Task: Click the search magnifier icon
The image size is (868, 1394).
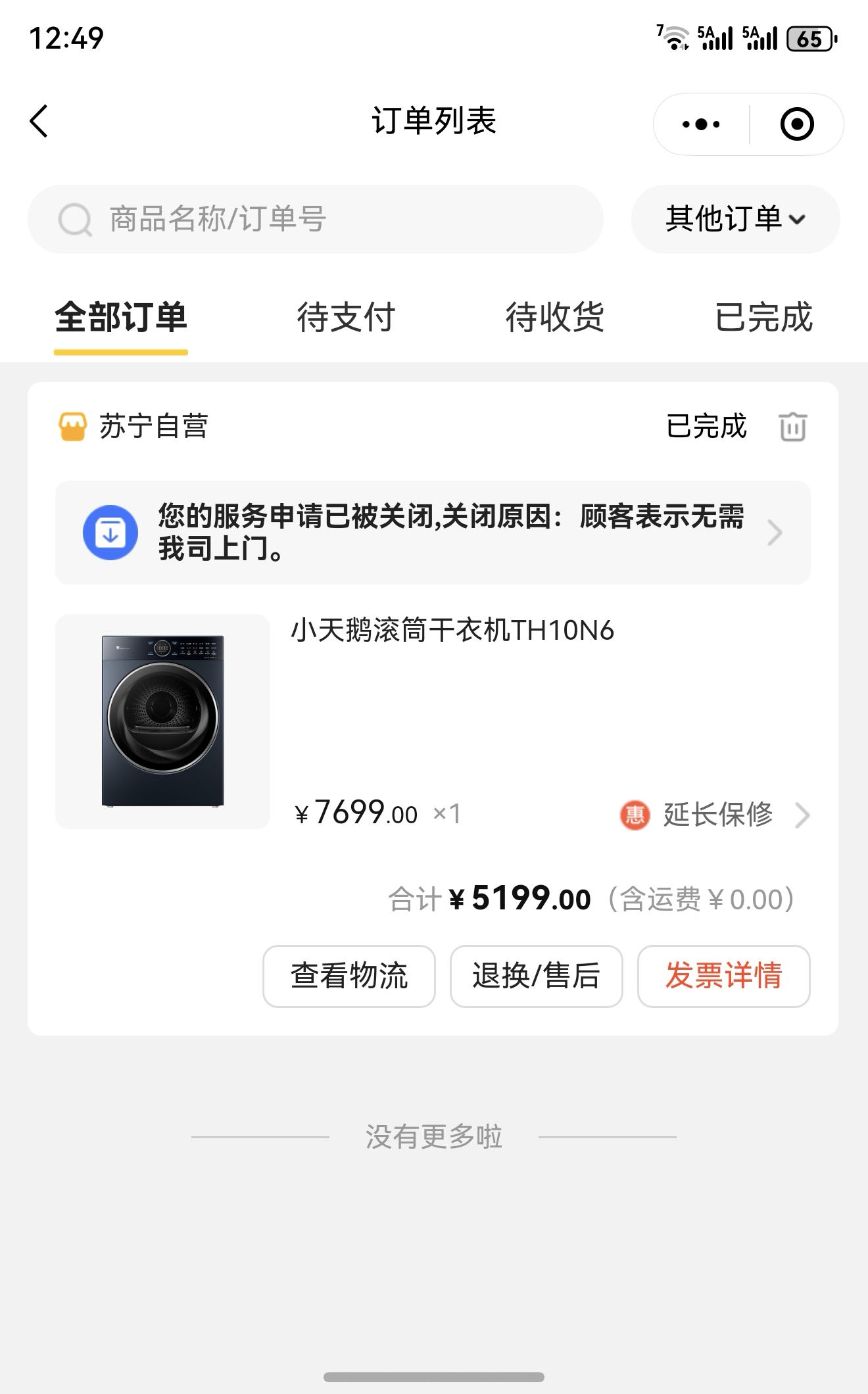Action: point(75,219)
